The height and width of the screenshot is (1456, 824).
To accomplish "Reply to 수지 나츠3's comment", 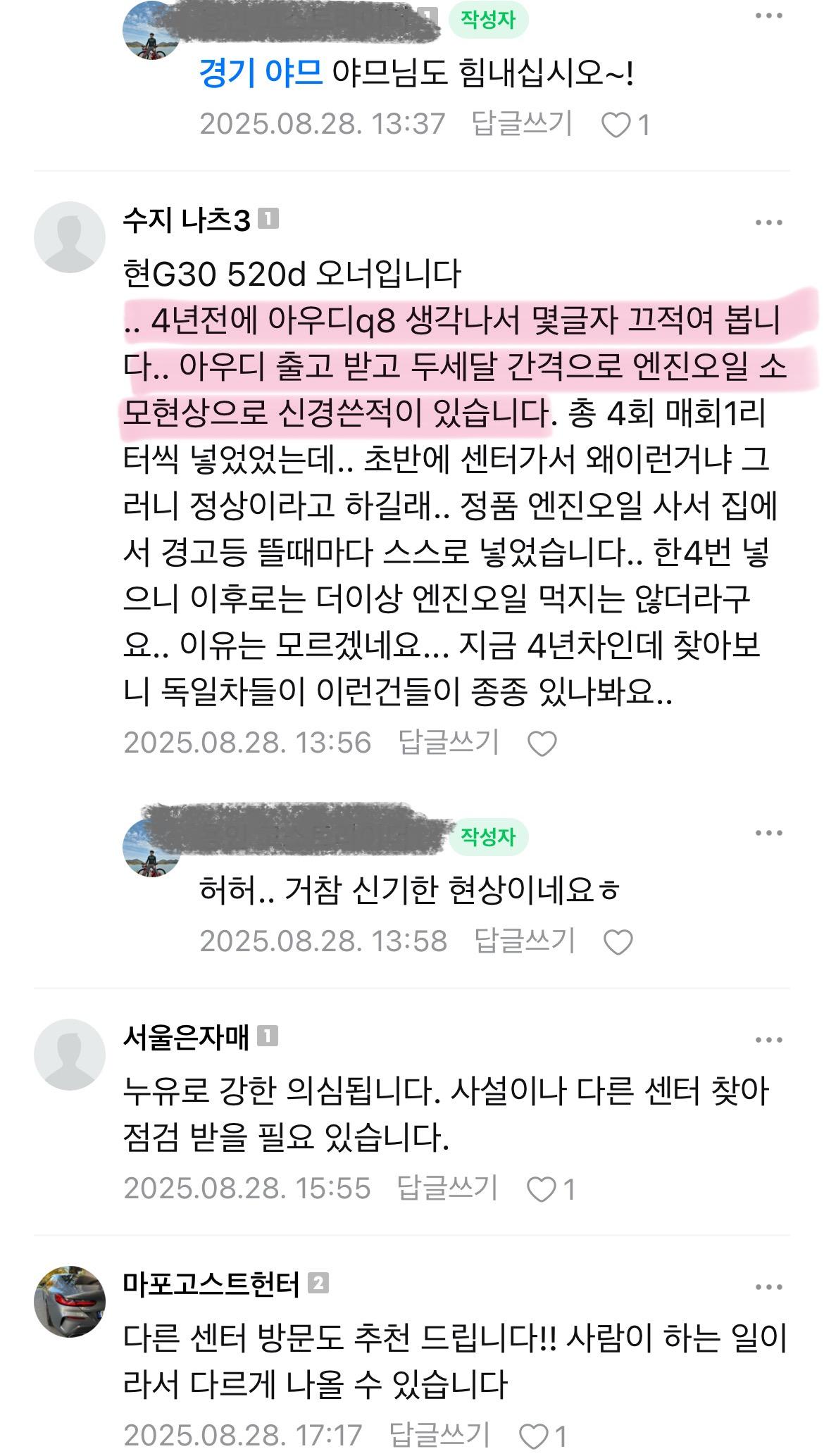I will coord(448,742).
